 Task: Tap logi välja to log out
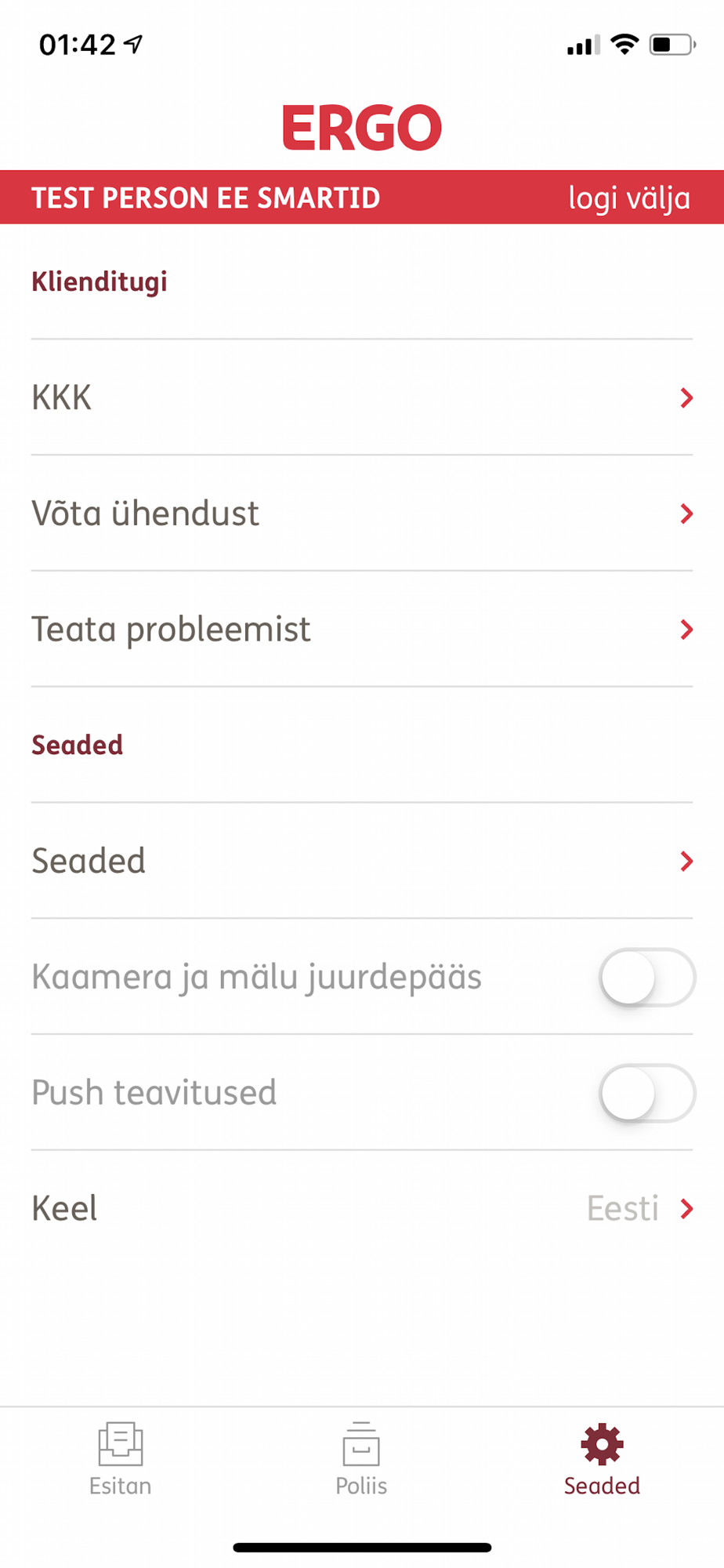pos(629,198)
